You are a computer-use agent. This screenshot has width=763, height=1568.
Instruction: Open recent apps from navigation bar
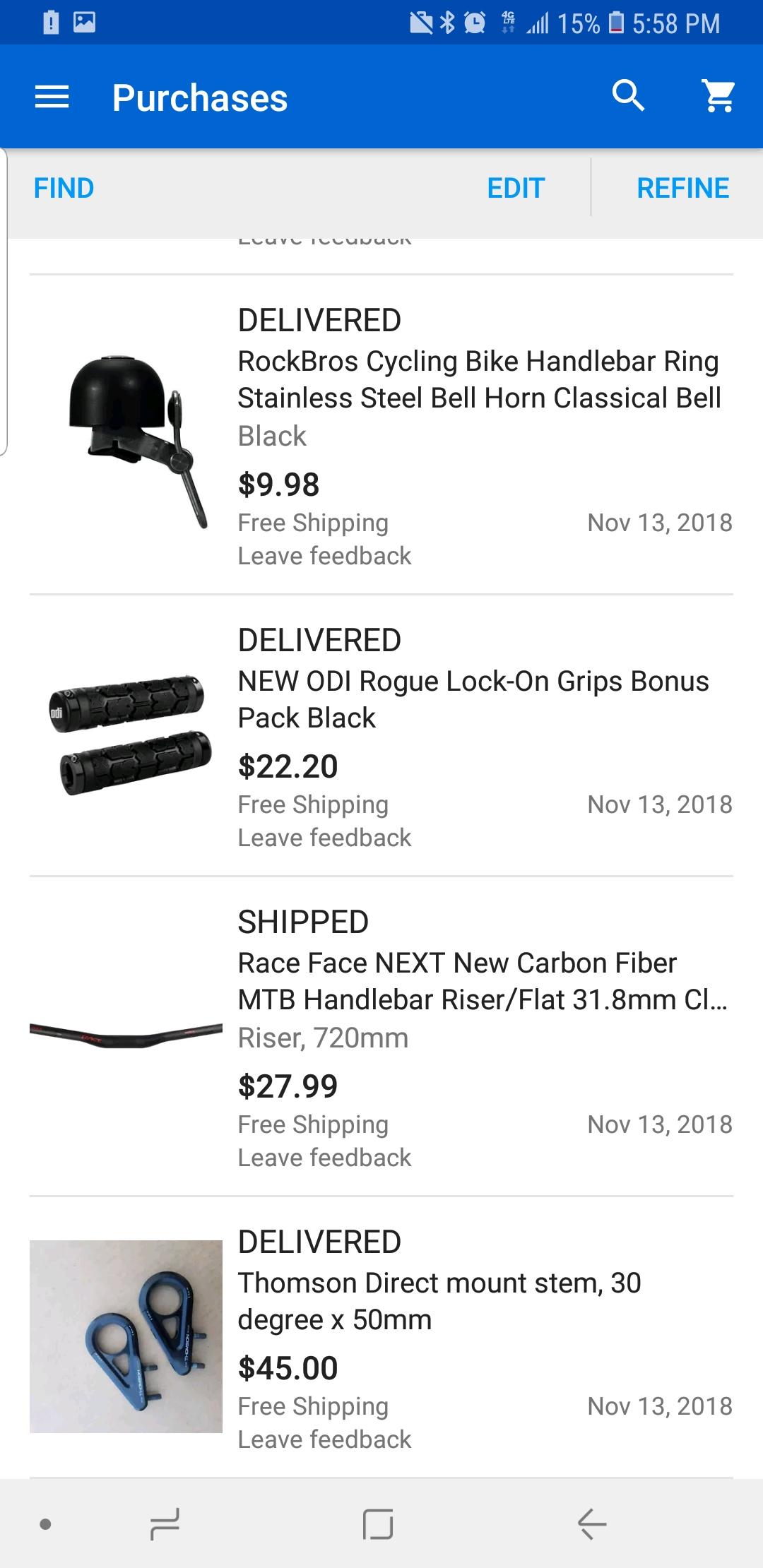click(x=165, y=1524)
